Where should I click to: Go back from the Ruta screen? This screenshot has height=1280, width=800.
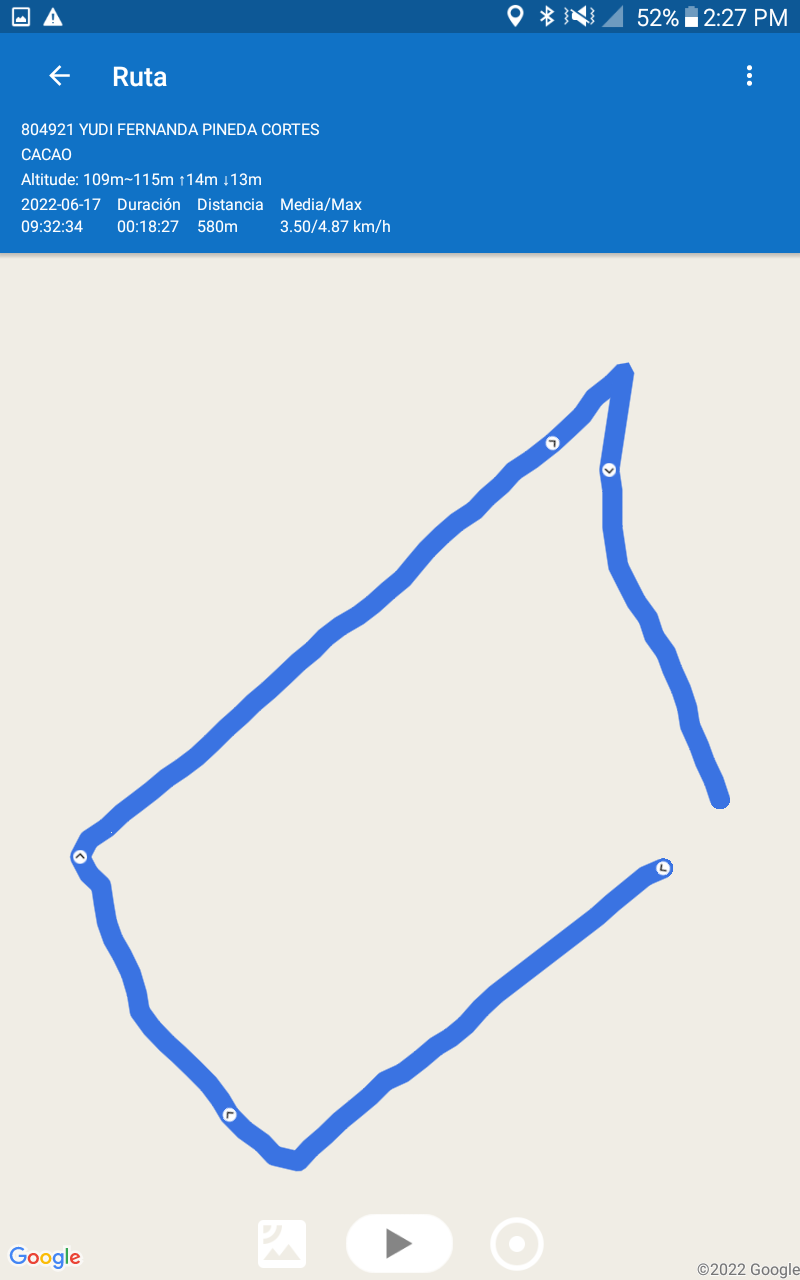tap(59, 76)
